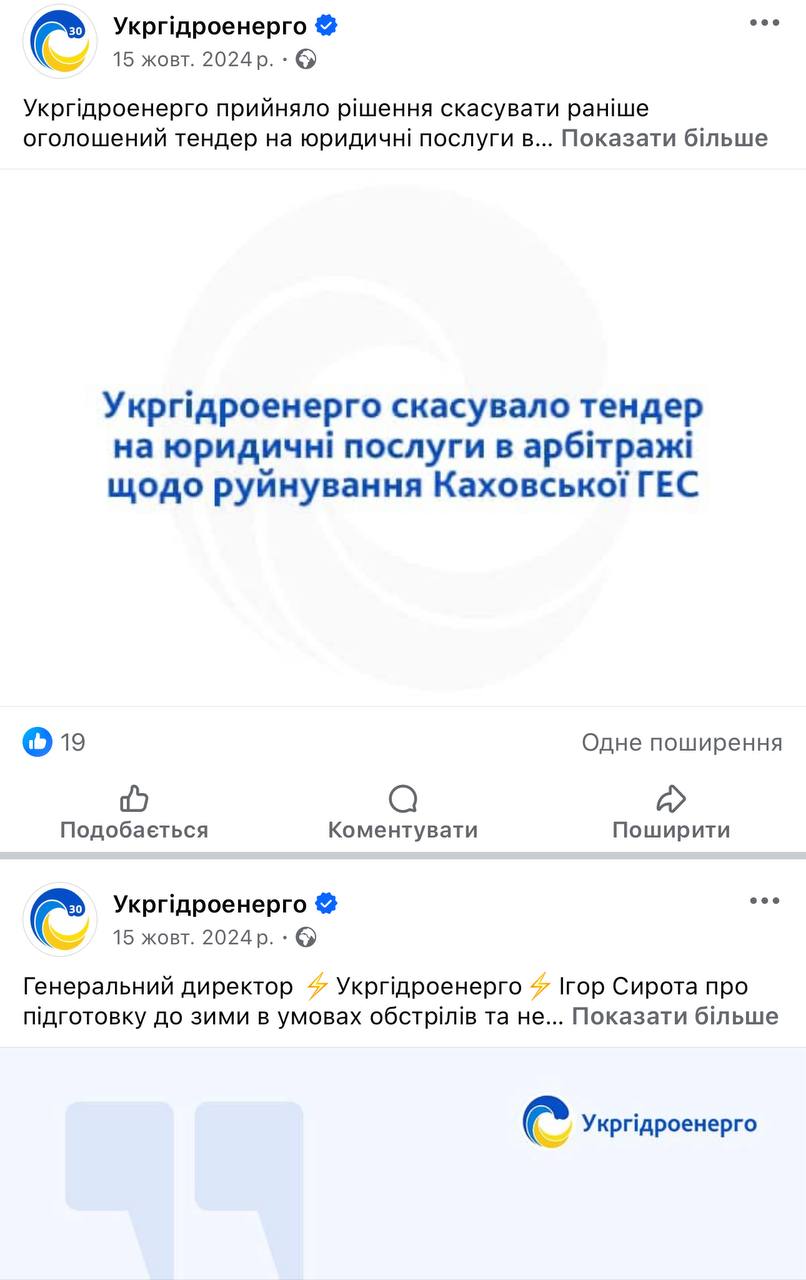The height and width of the screenshot is (1280, 806).
Task: Open overflow menu on the Ігор Сирота post
Action: (764, 901)
